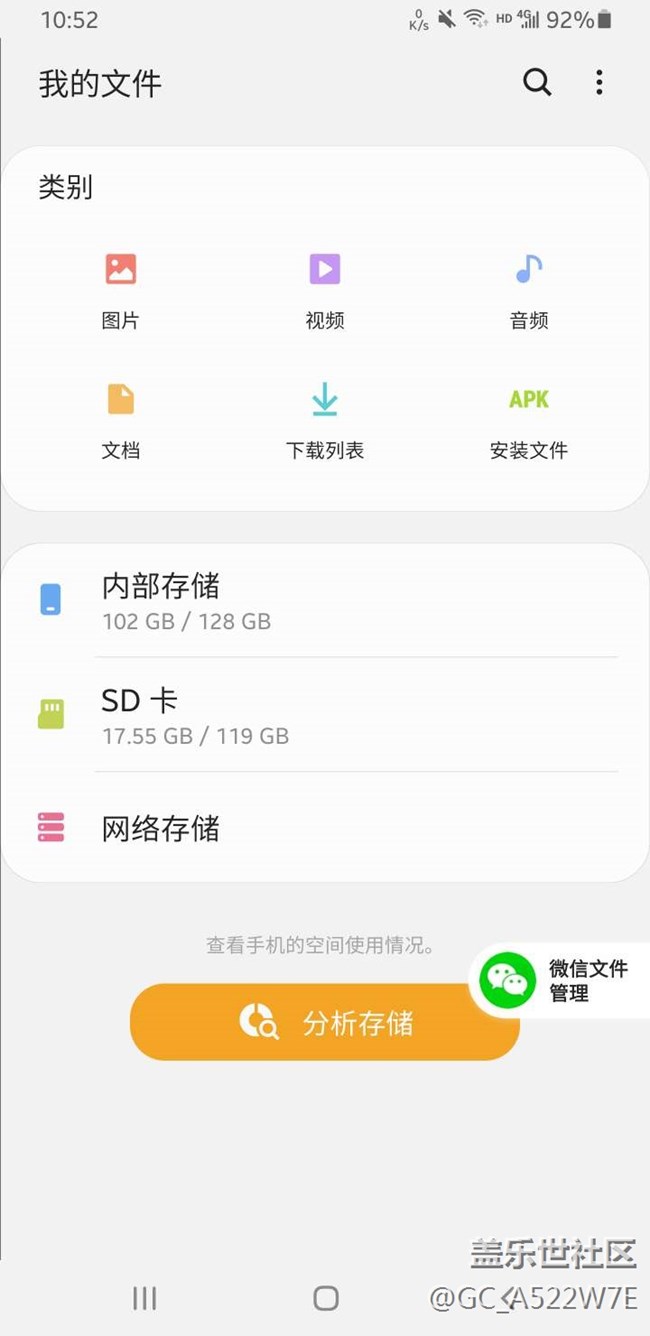The image size is (650, 1336).
Task: Tap the 分析存储 button
Action: 325,1022
